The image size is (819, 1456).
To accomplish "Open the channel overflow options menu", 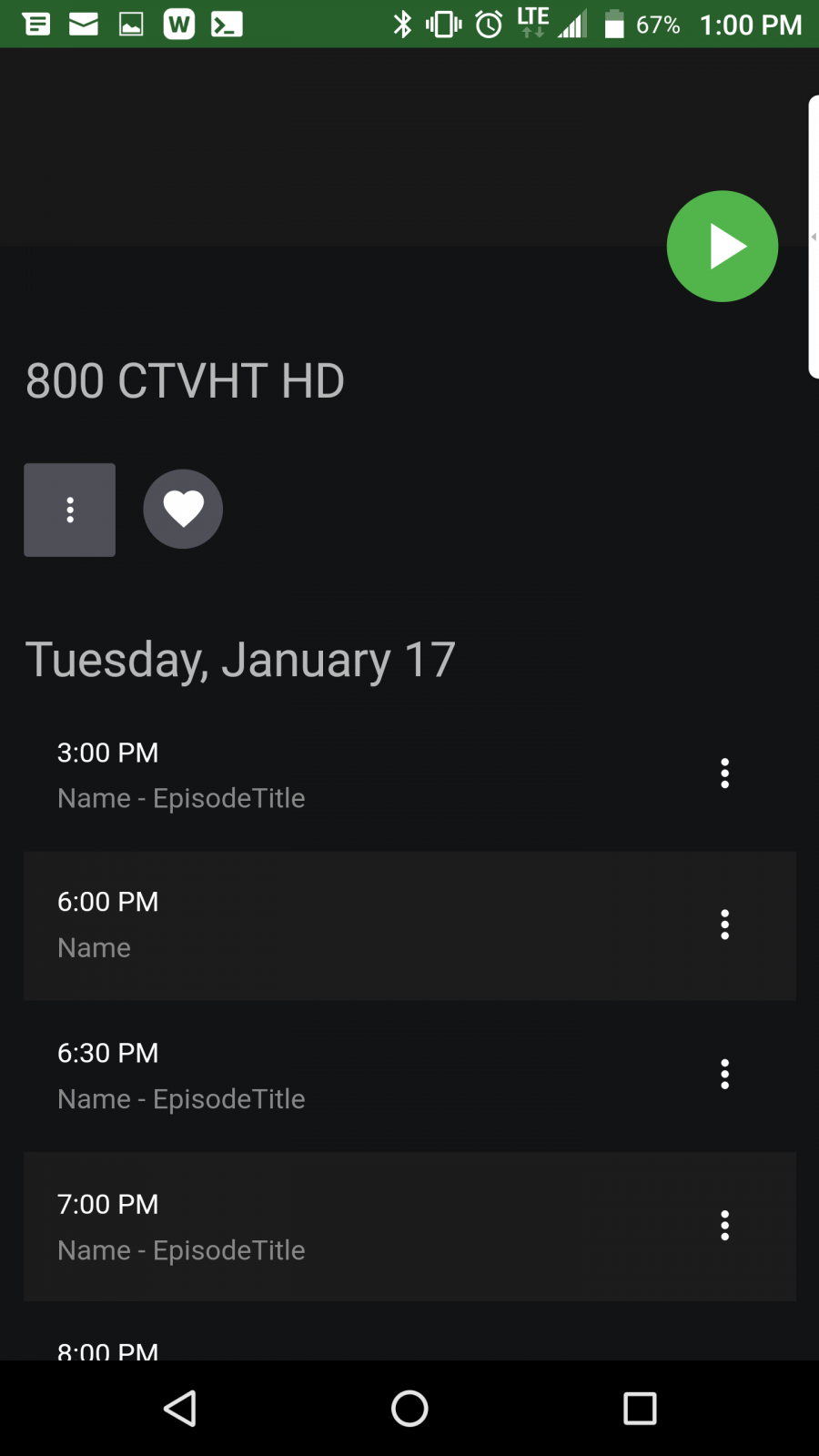I will [x=69, y=510].
